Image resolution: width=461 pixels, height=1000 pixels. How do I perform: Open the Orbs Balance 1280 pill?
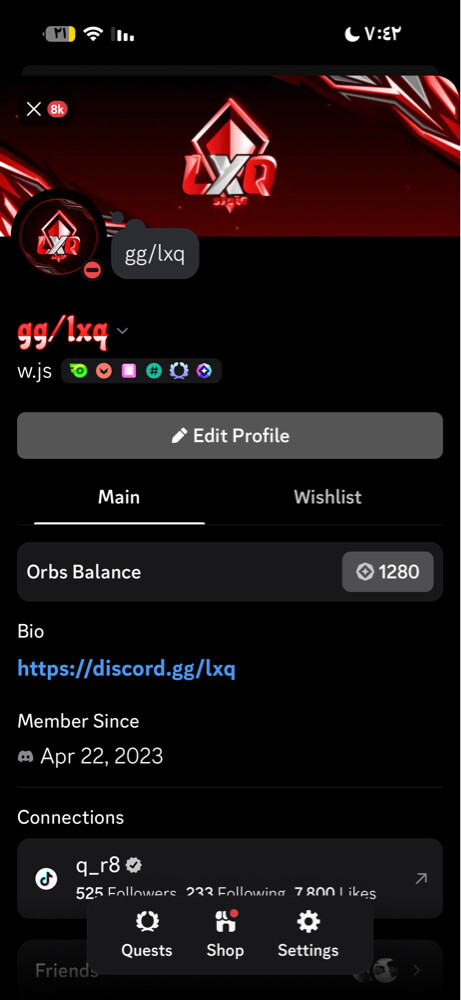point(388,572)
